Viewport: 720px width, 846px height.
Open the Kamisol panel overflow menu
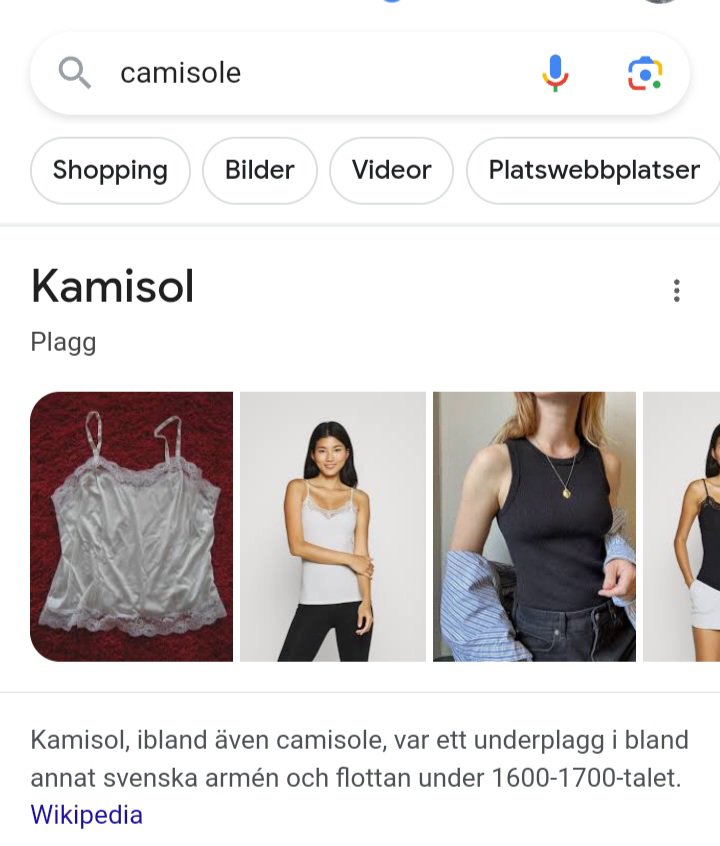[677, 291]
